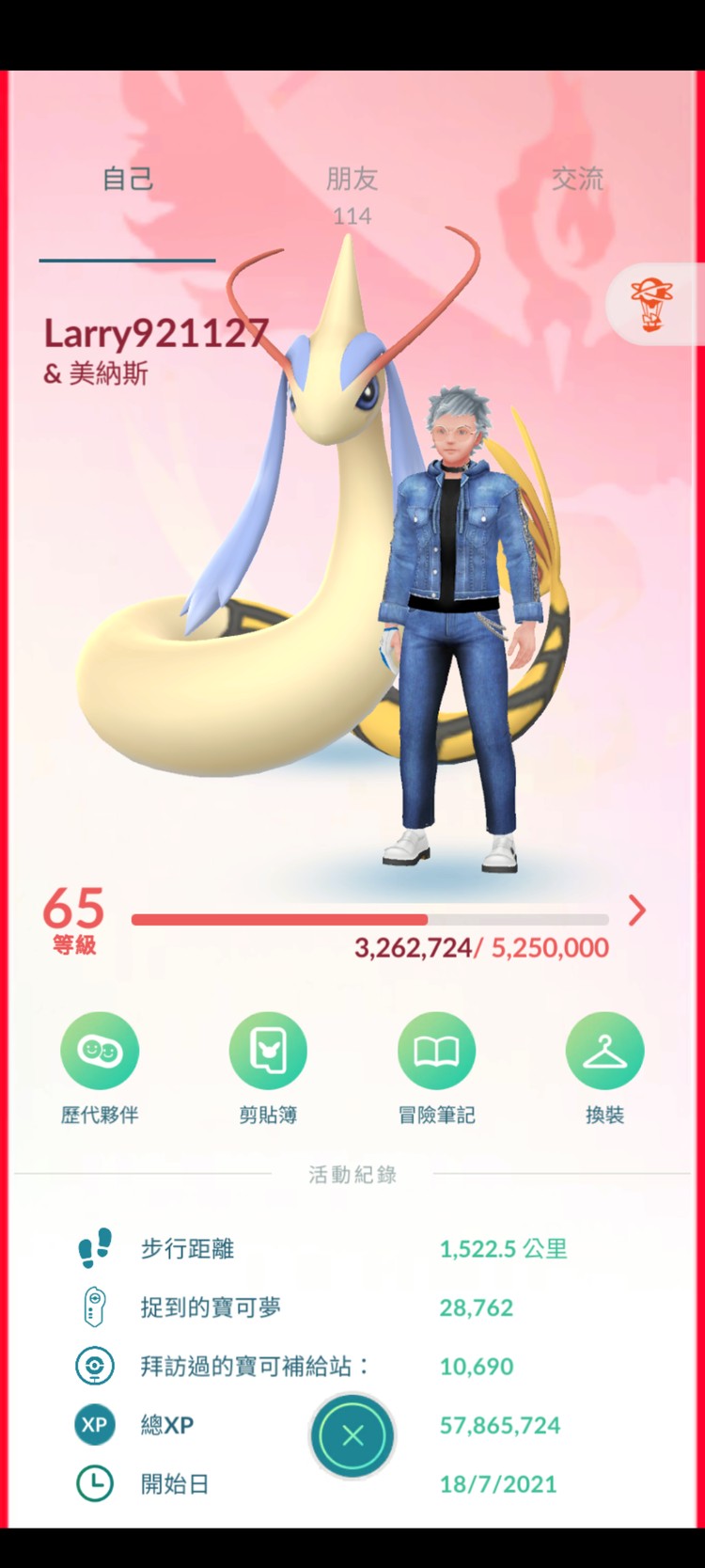This screenshot has height=1568, width=705.
Task: Open 換裝 to change avatar style
Action: pyautogui.click(x=604, y=1051)
